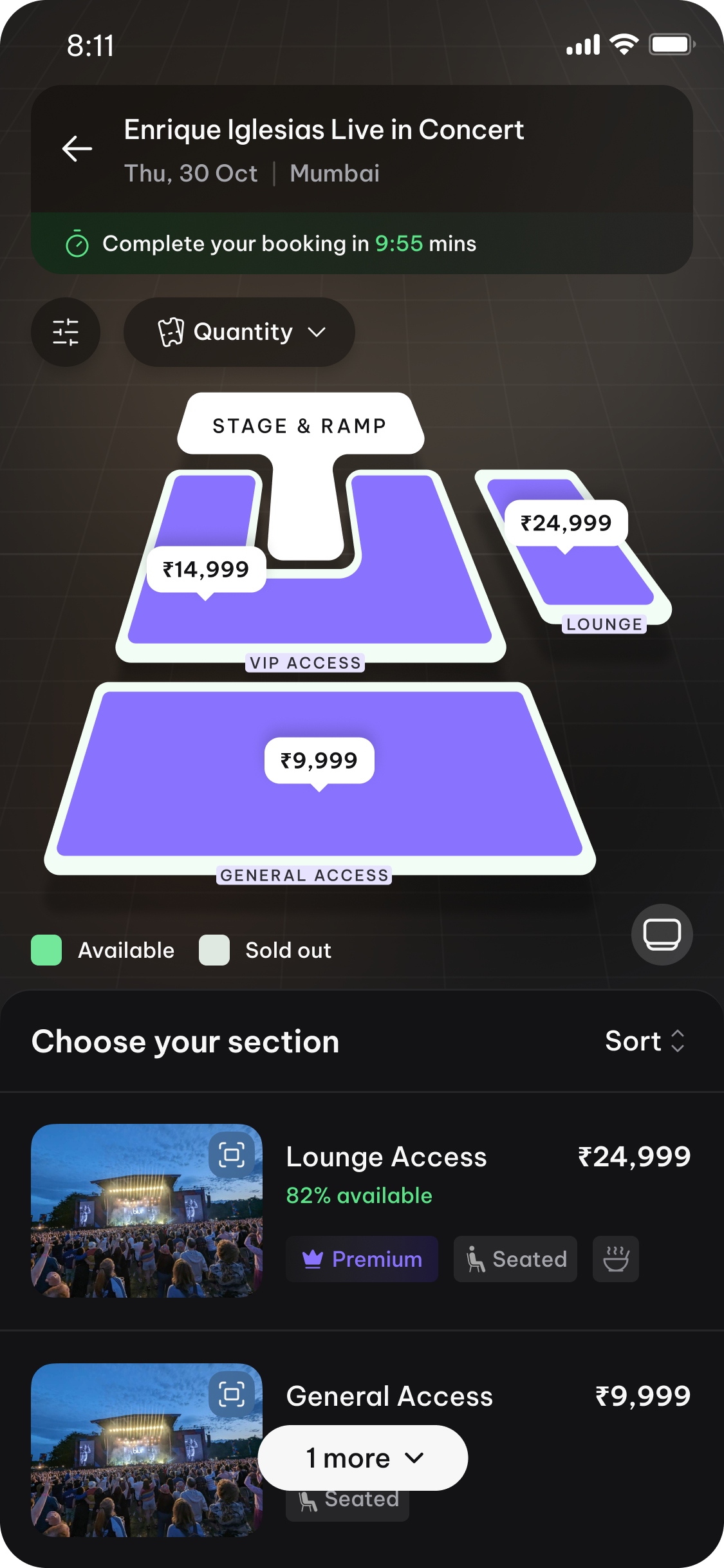
Task: Expand the Quantity dropdown
Action: (x=239, y=332)
